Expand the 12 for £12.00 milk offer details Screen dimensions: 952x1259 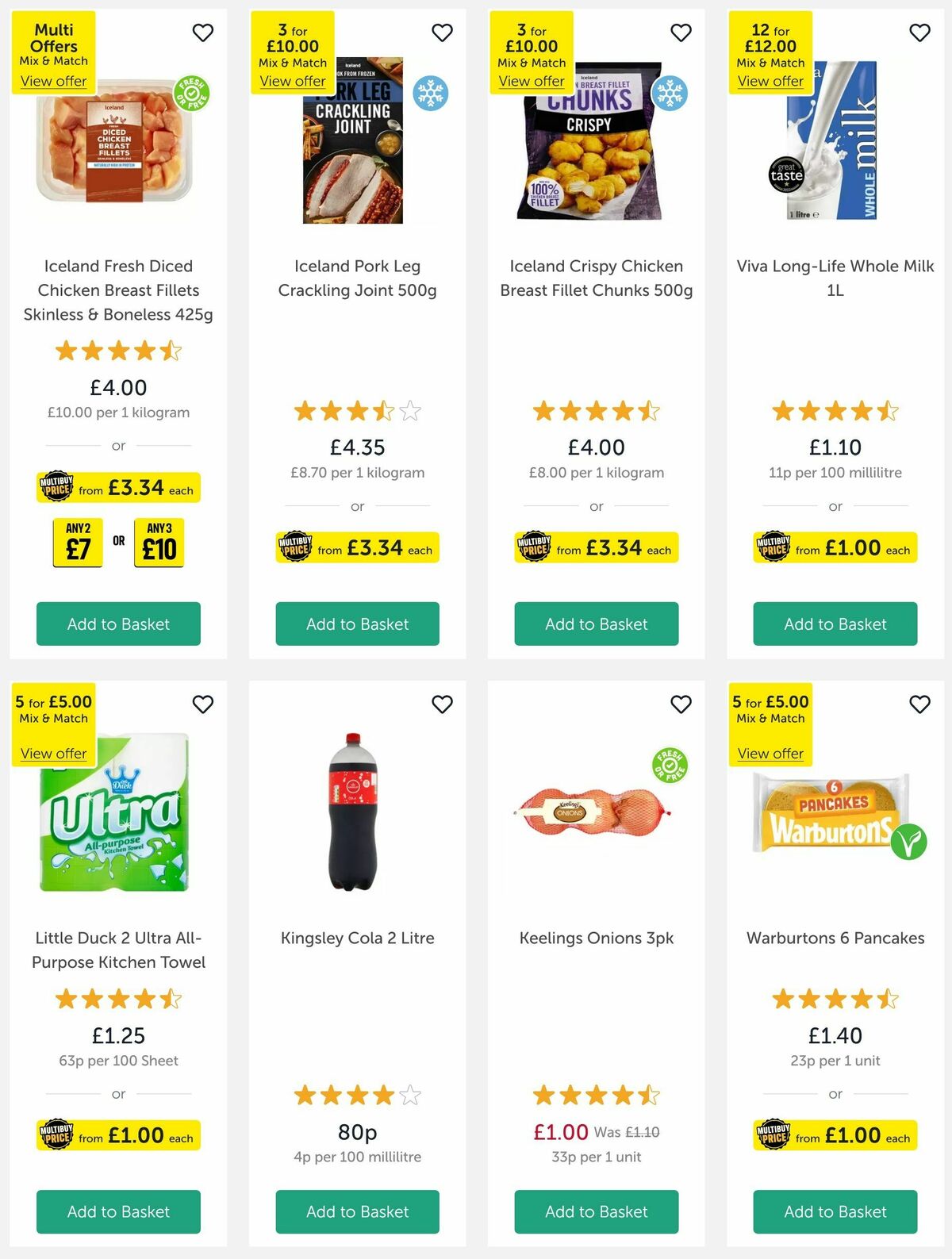770,81
